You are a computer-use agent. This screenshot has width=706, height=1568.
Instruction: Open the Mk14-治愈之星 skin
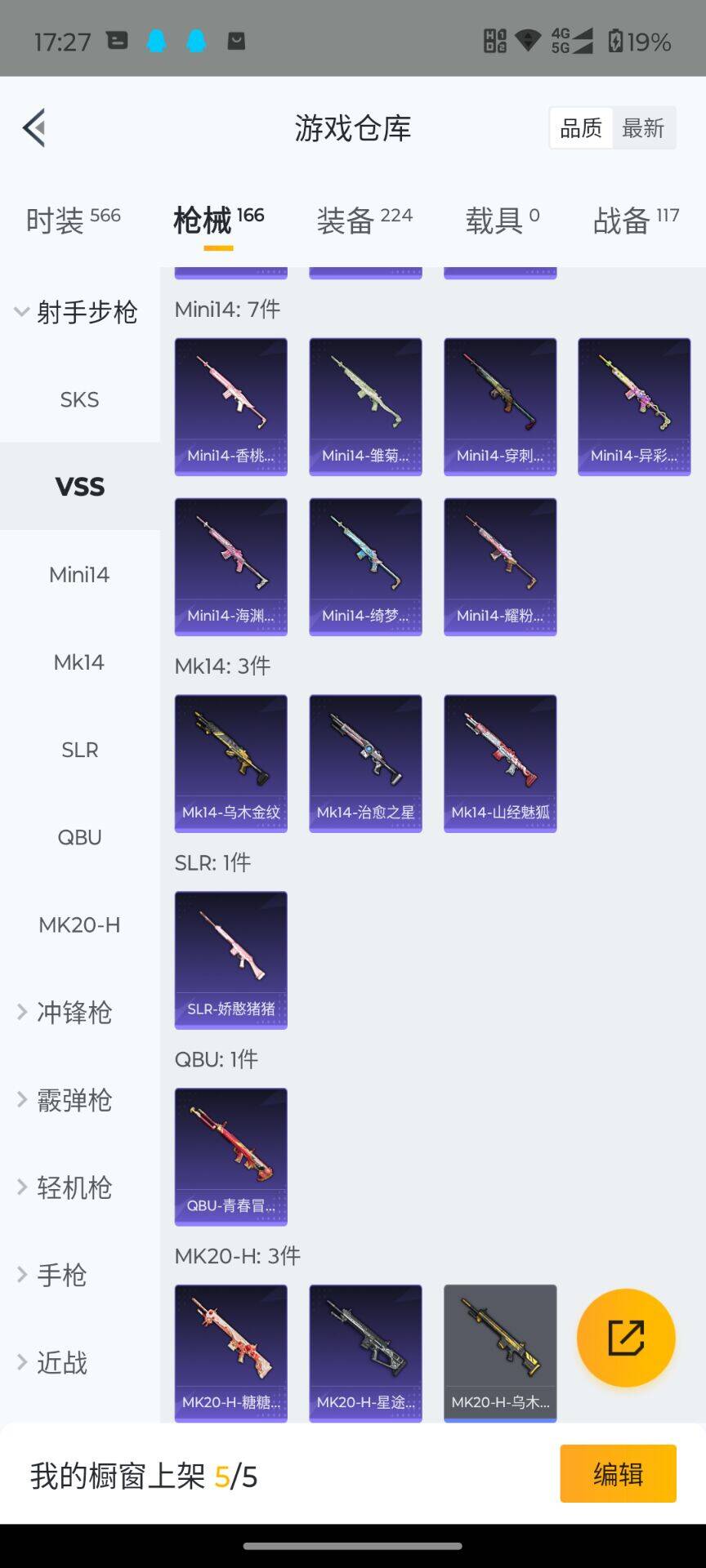(x=365, y=764)
